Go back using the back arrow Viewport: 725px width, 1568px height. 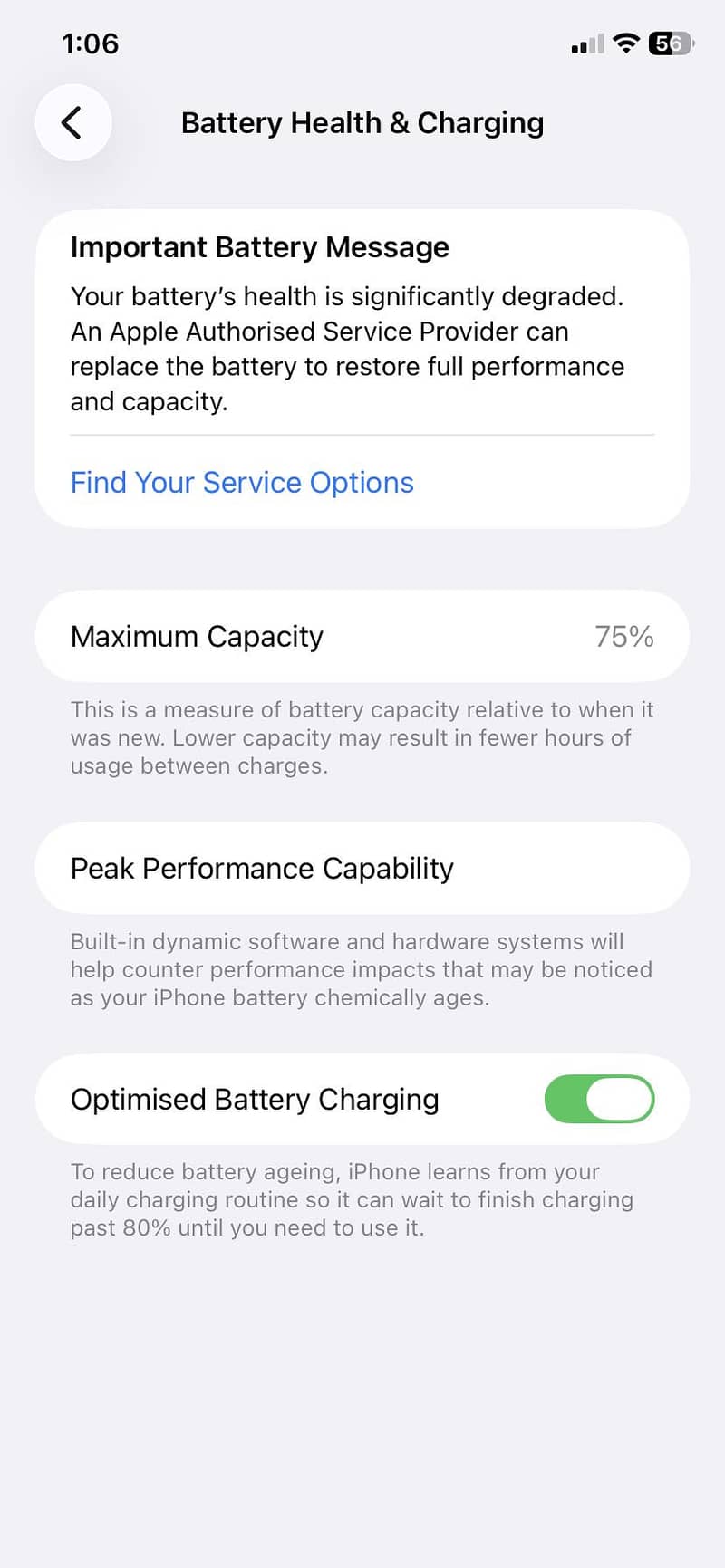(x=72, y=122)
